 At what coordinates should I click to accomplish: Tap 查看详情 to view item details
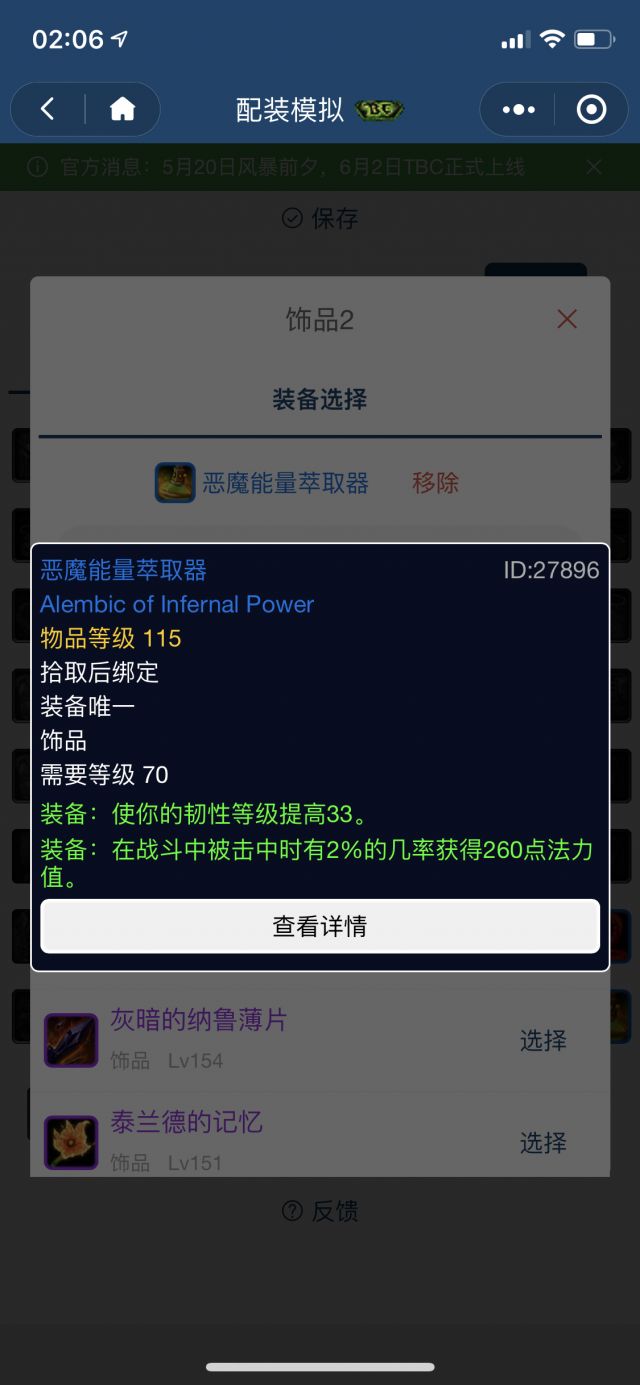[320, 926]
